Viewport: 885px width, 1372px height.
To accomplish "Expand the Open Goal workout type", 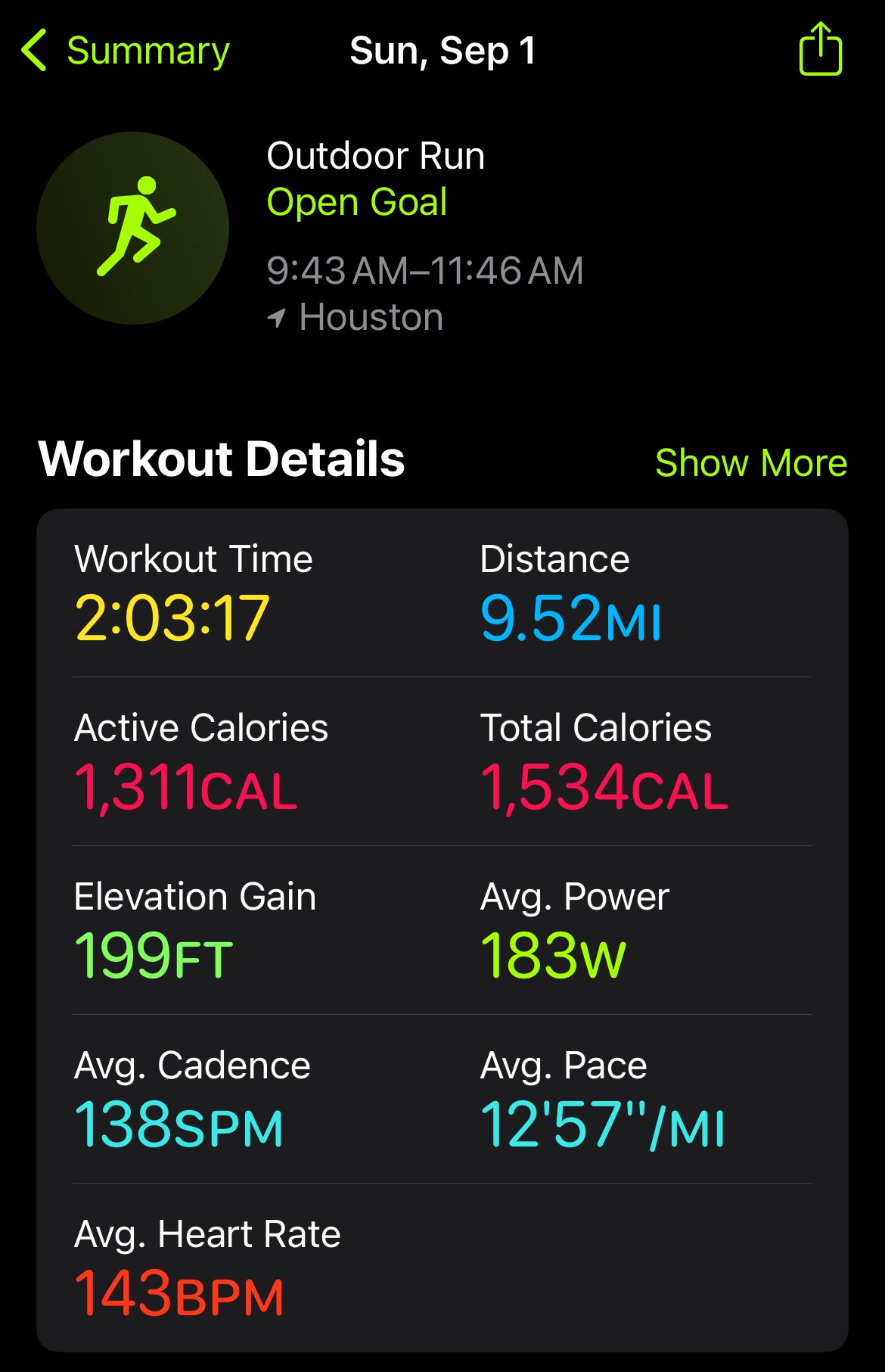I will point(358,202).
